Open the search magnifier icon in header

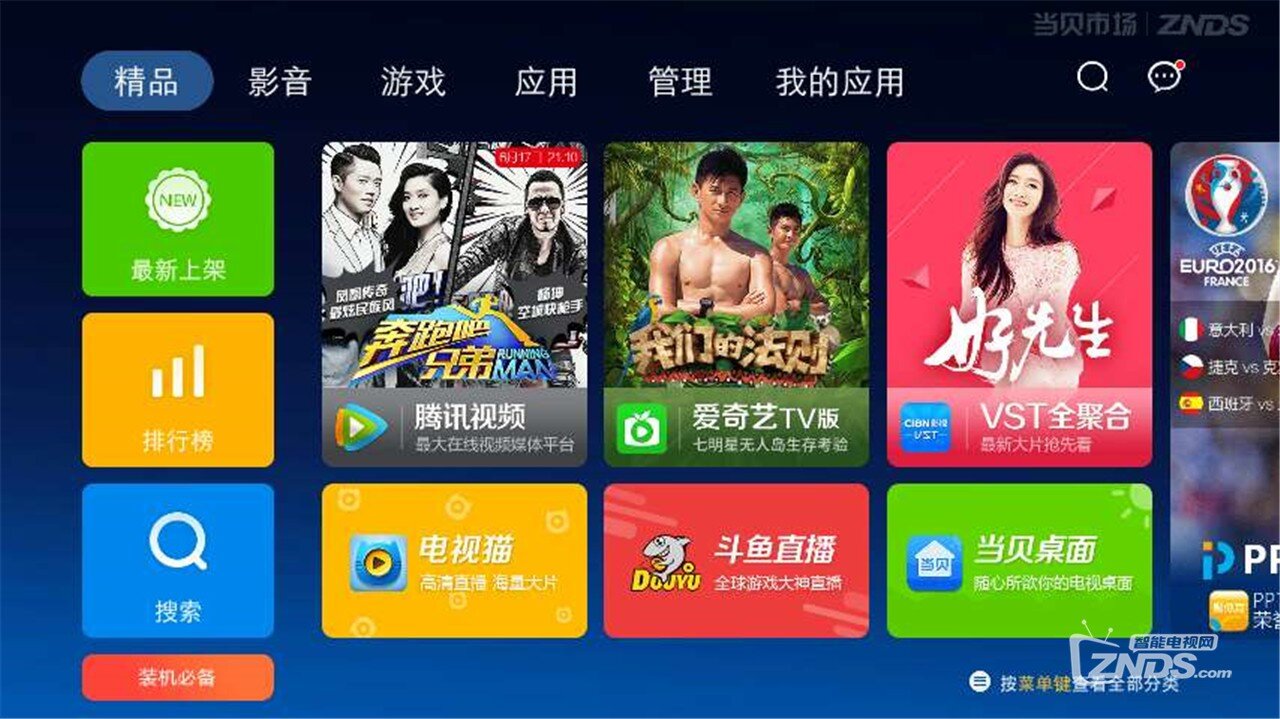pos(1092,77)
